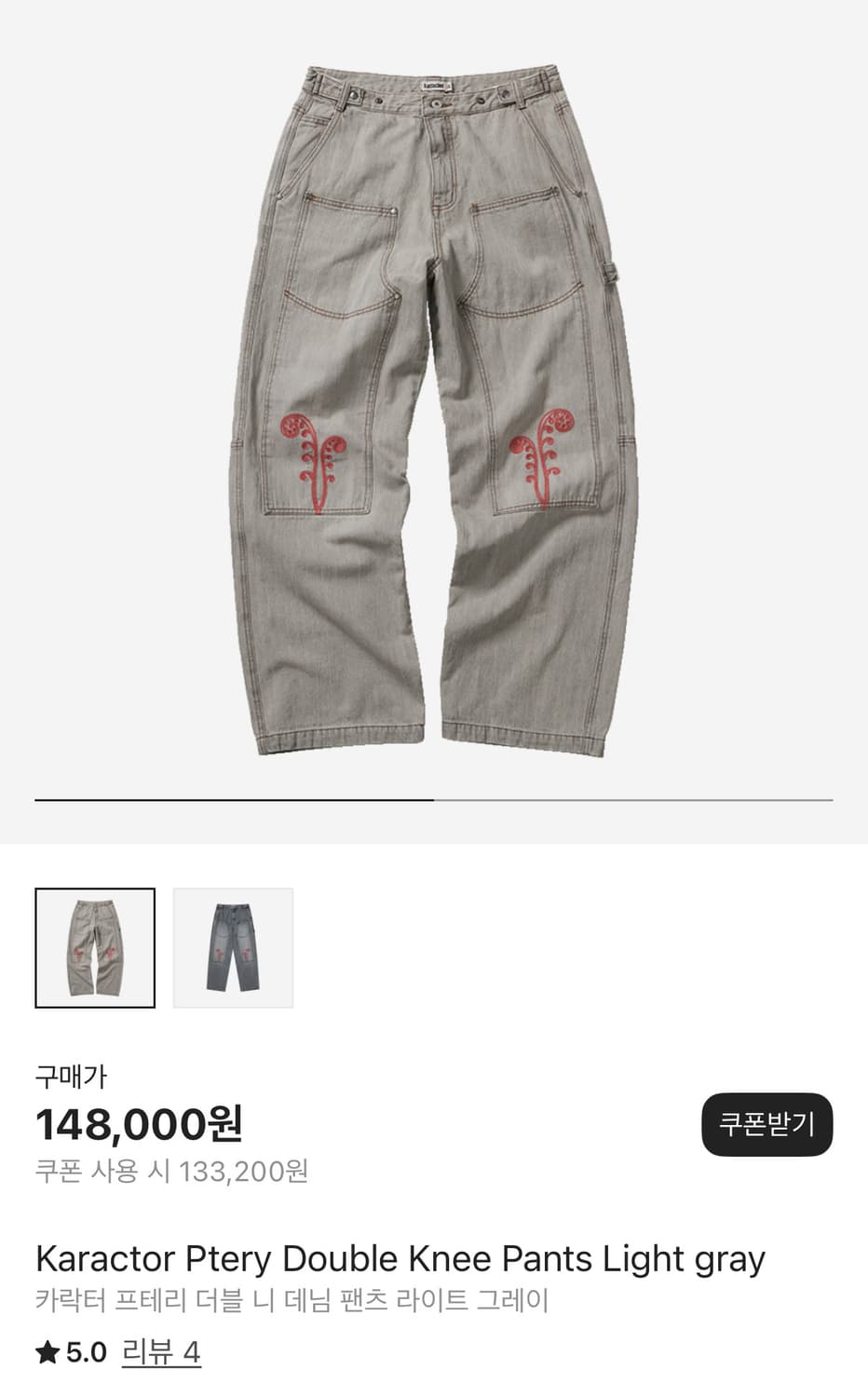The image size is (868, 1397).
Task: Open the main light gray pants product image
Action: tap(434, 410)
